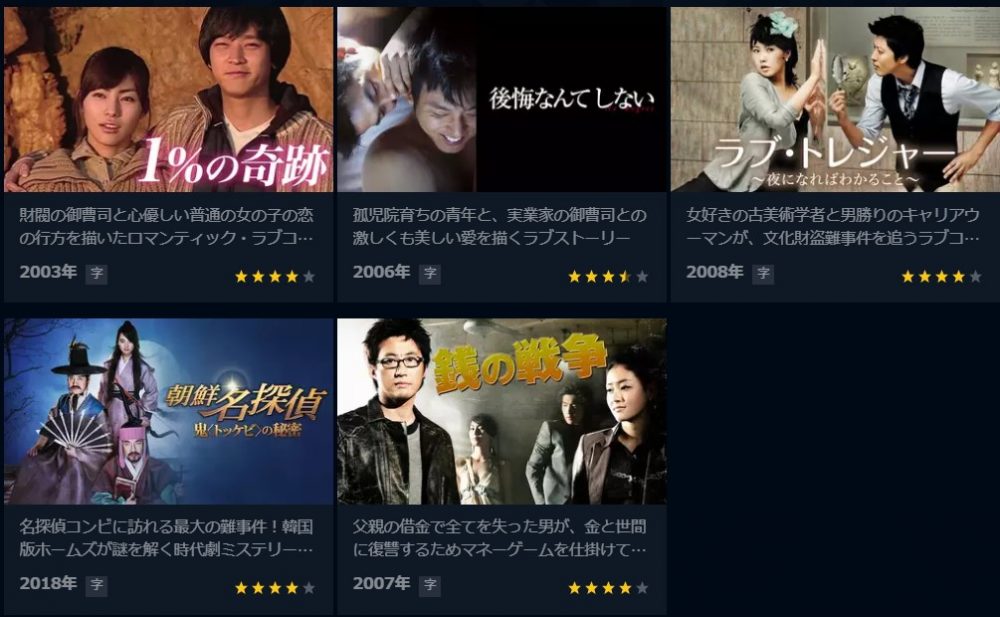
Task: Open the 1%の奇跡 drama card
Action: 168,100
